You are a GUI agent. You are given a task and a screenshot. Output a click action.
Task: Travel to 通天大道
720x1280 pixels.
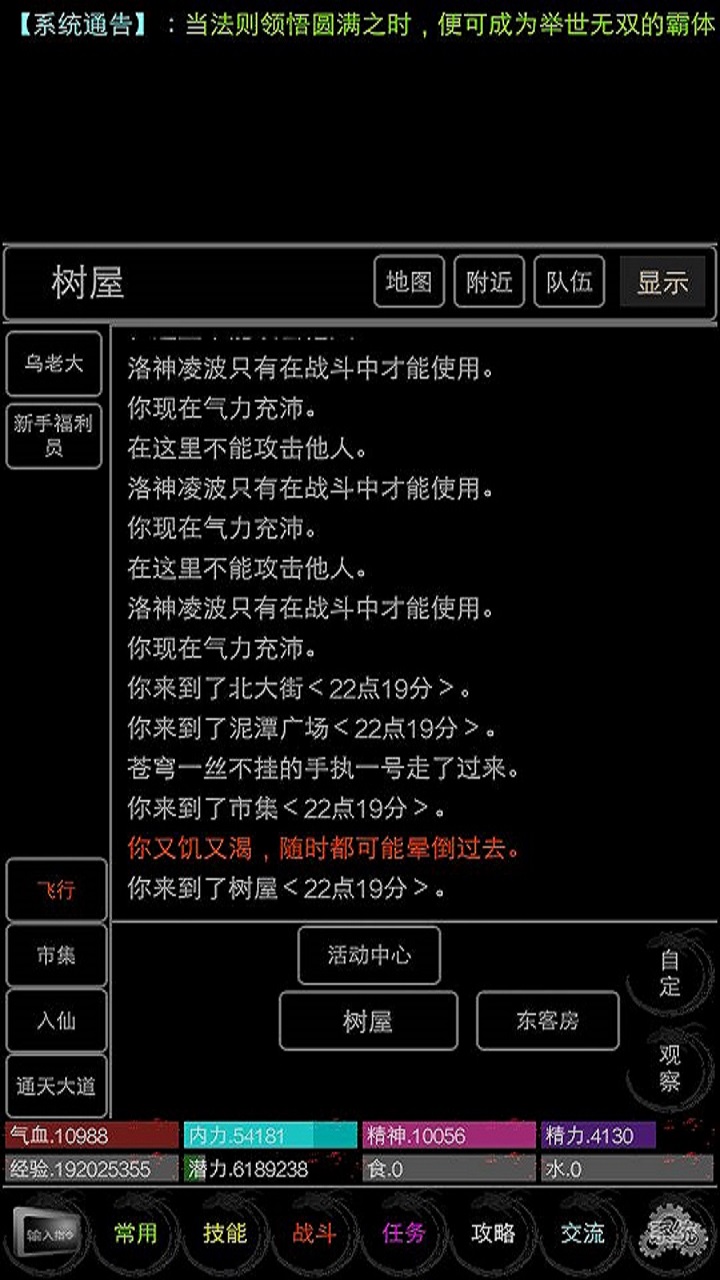click(x=56, y=1086)
